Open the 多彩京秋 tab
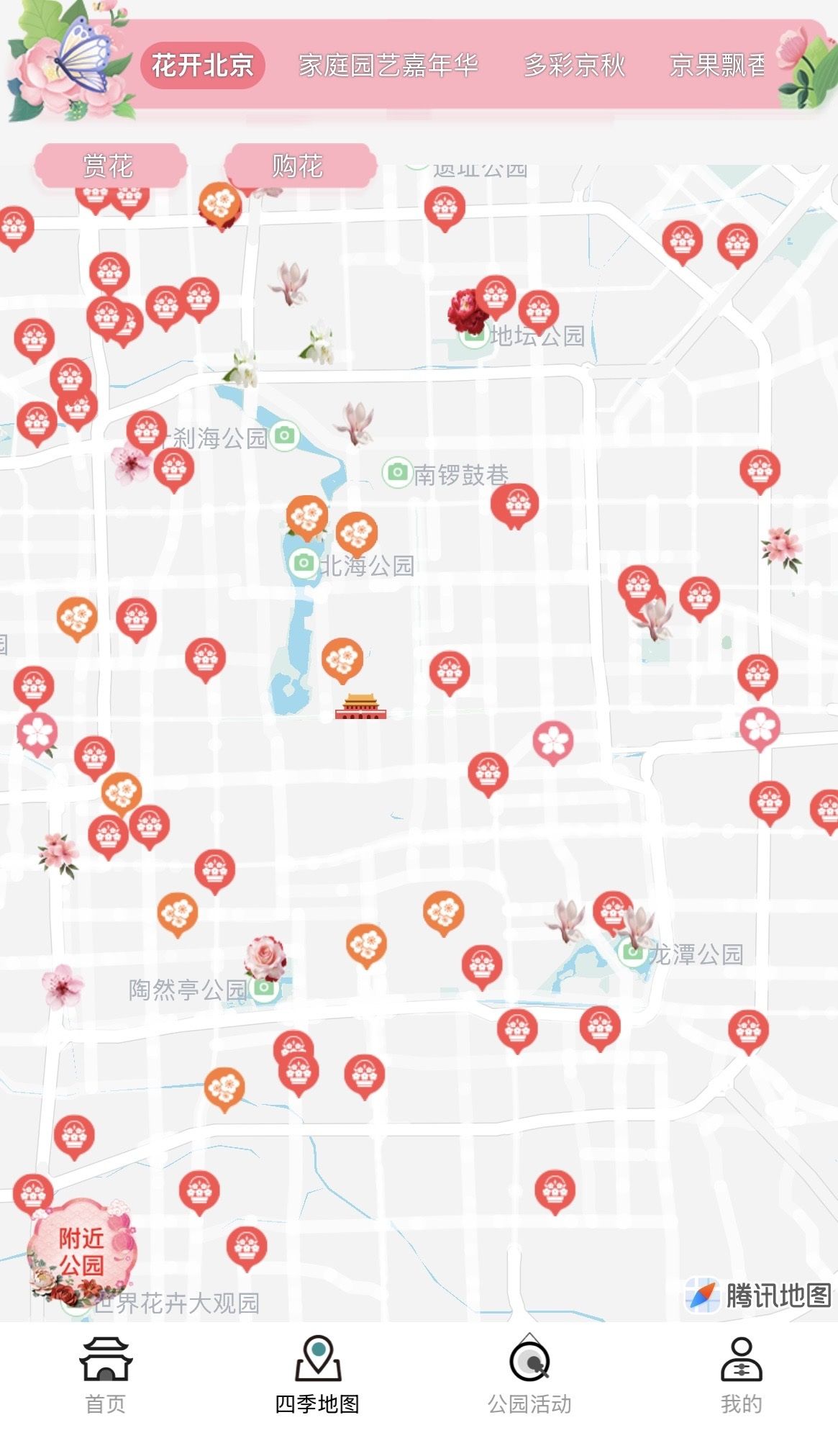838x1456 pixels. coord(574,66)
